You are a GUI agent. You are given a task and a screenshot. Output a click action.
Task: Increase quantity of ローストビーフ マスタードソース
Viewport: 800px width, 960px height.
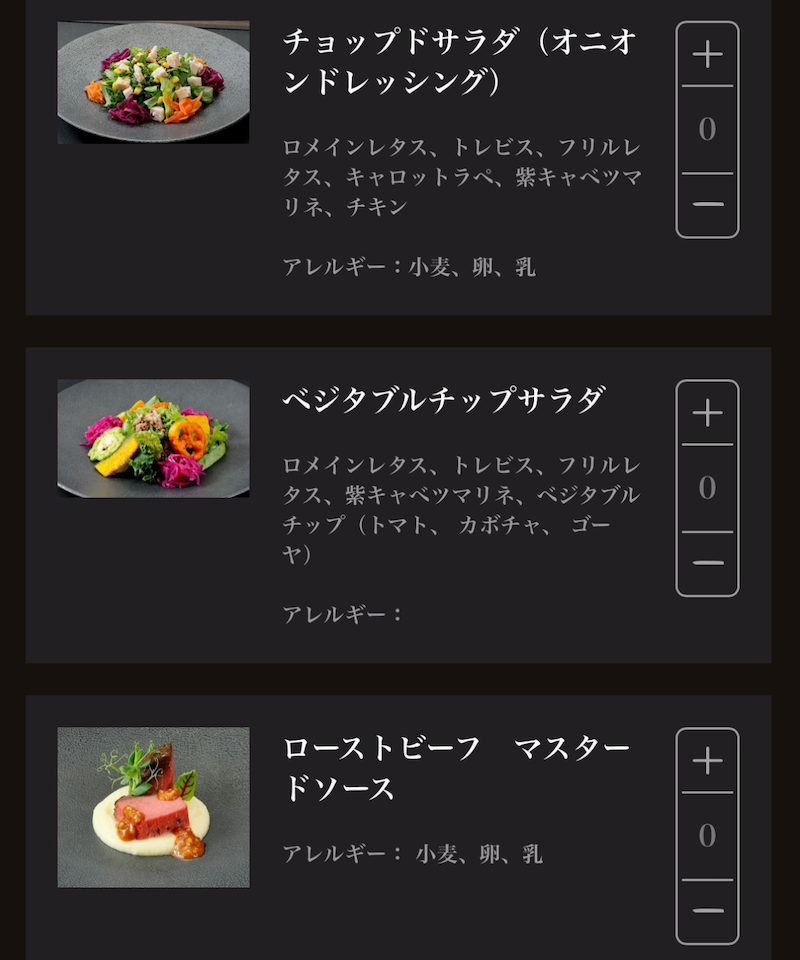coord(707,761)
